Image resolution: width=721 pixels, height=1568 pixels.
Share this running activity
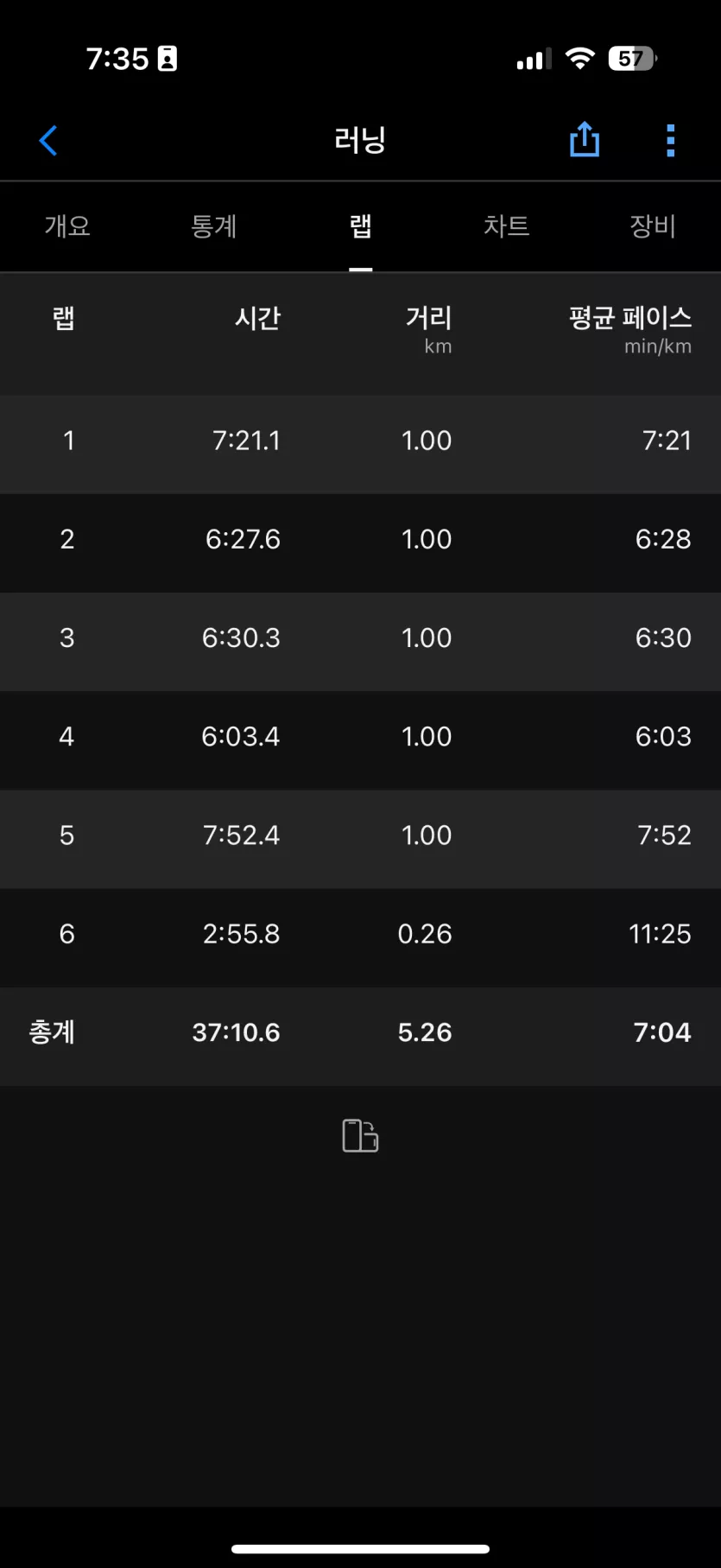click(x=585, y=139)
